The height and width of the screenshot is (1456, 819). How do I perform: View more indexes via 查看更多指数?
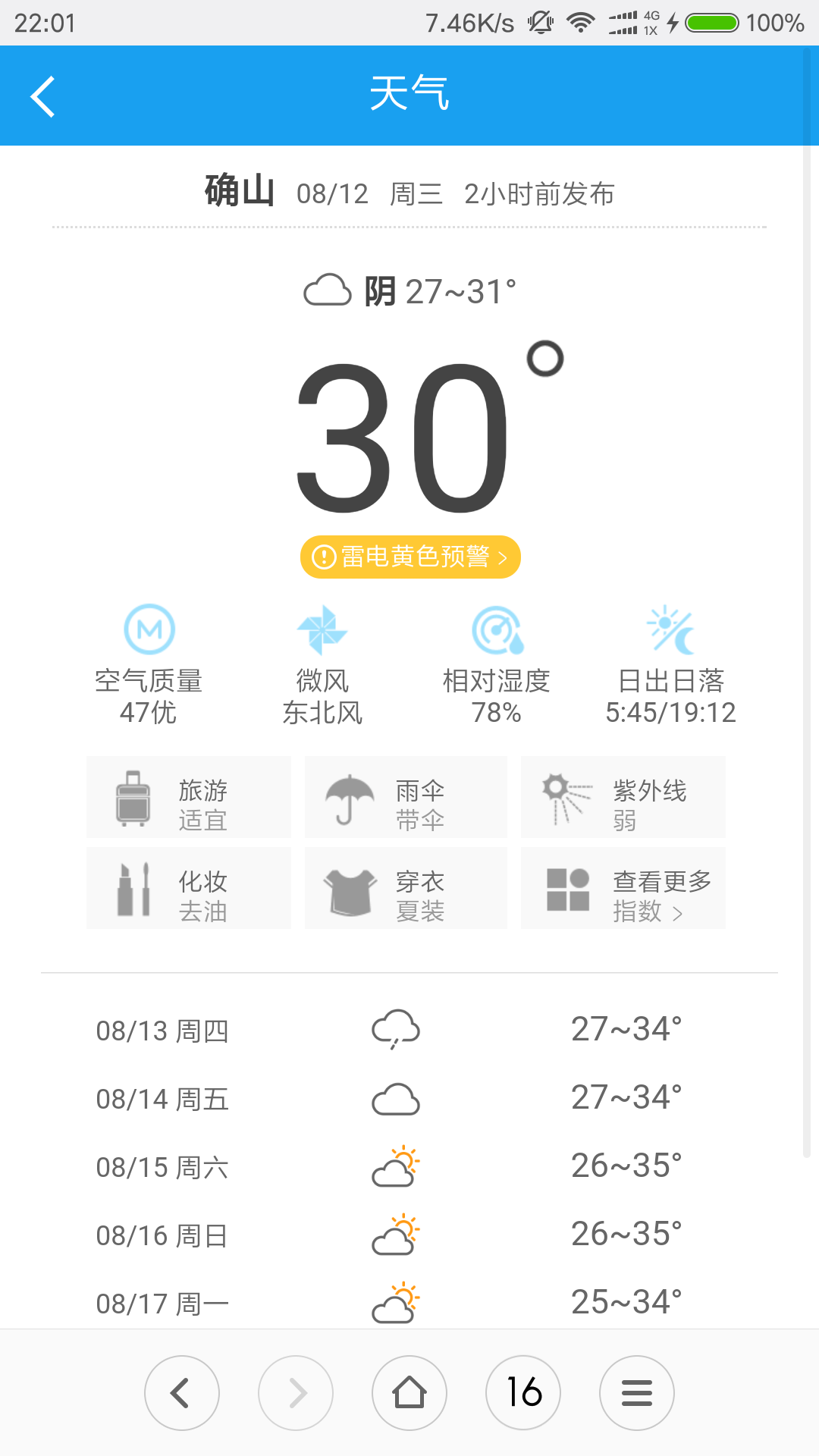623,888
